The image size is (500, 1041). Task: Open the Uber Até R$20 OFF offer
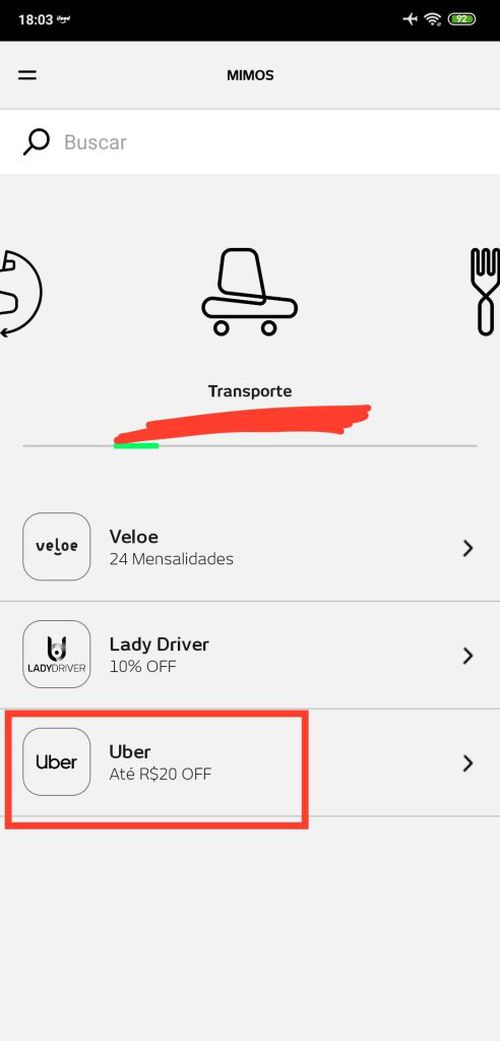coord(250,762)
